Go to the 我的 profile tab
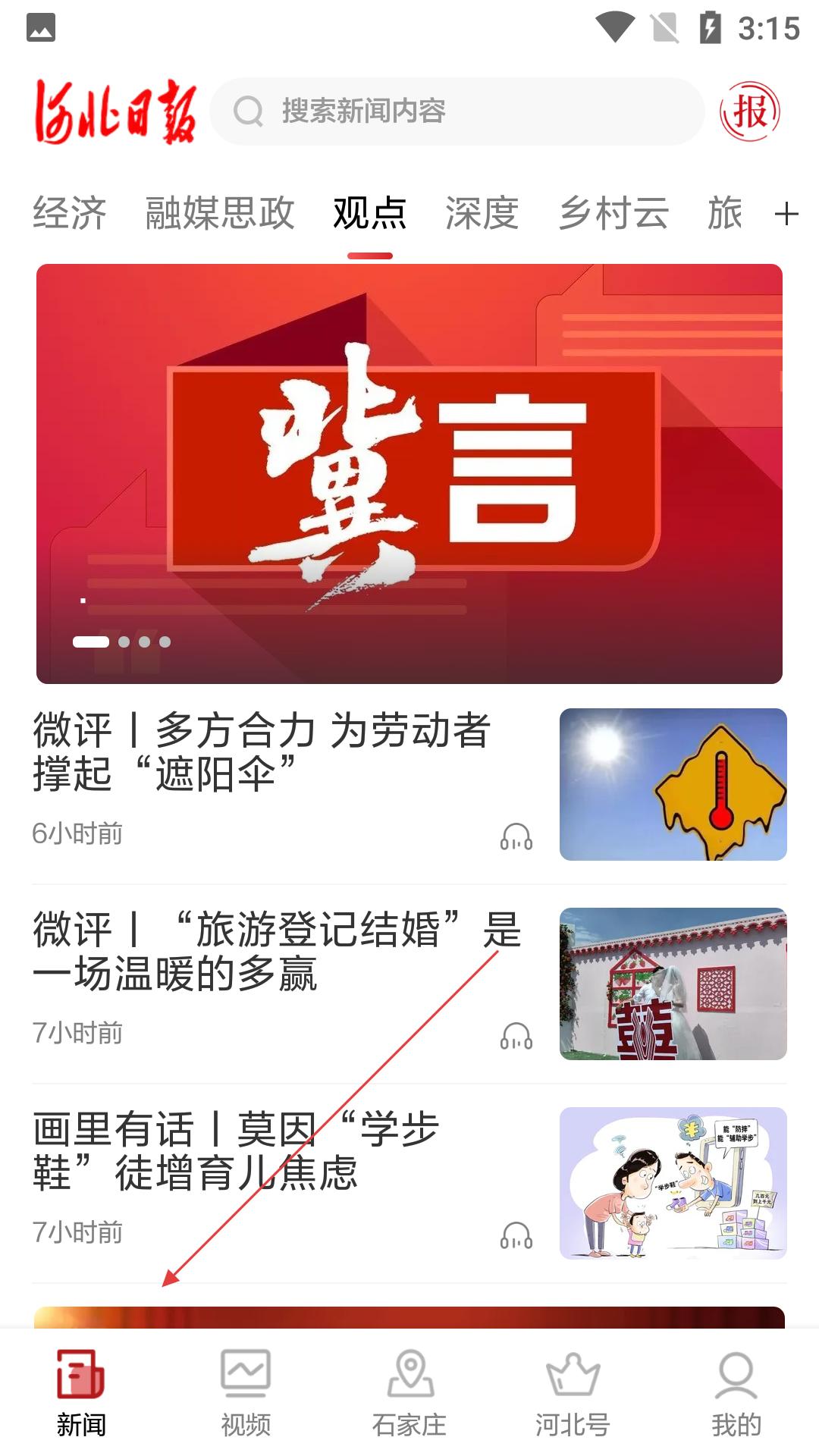 (x=736, y=1394)
